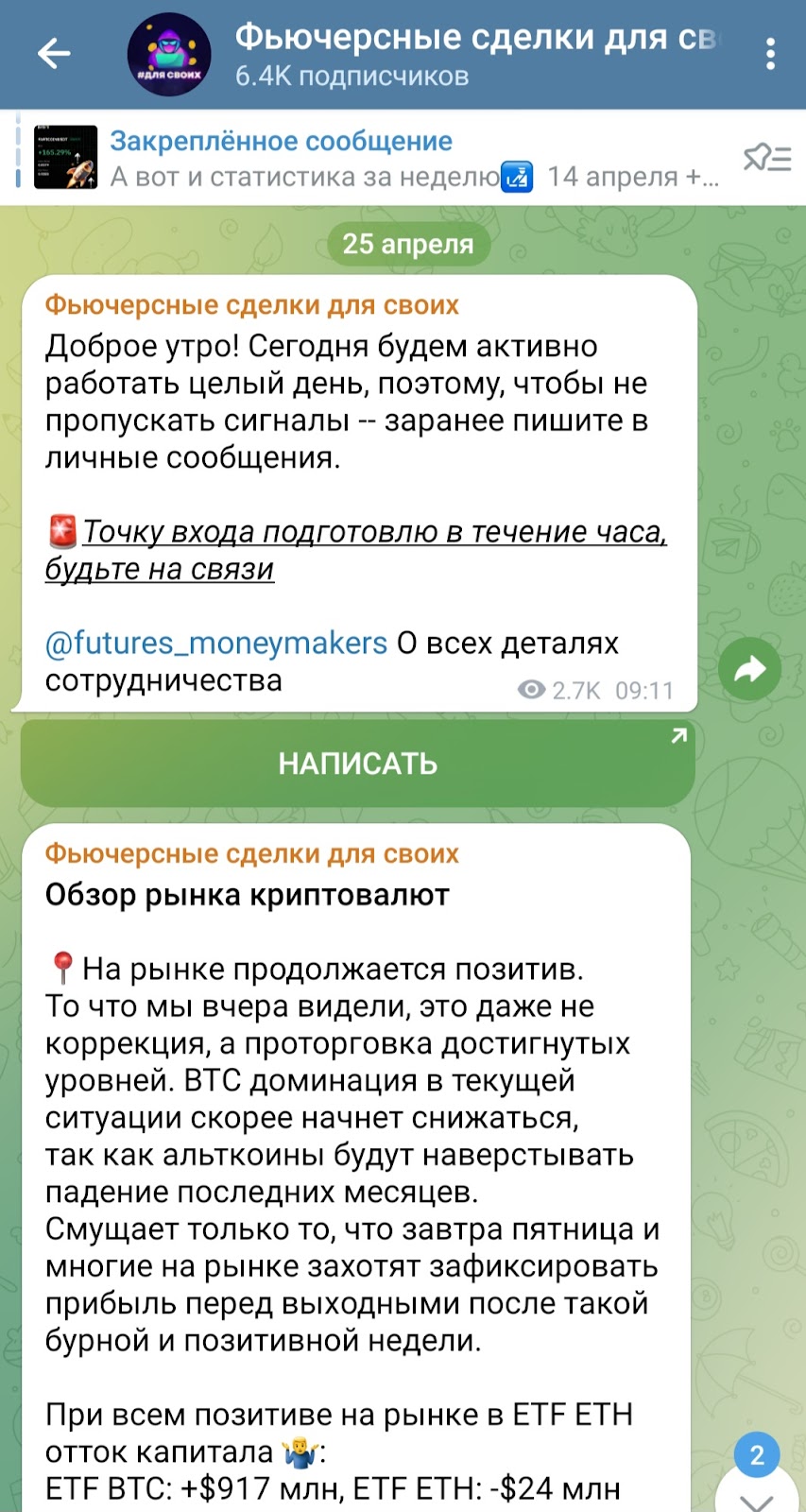The width and height of the screenshot is (806, 1512).
Task: Tap the channel avatar picture
Action: point(169,55)
